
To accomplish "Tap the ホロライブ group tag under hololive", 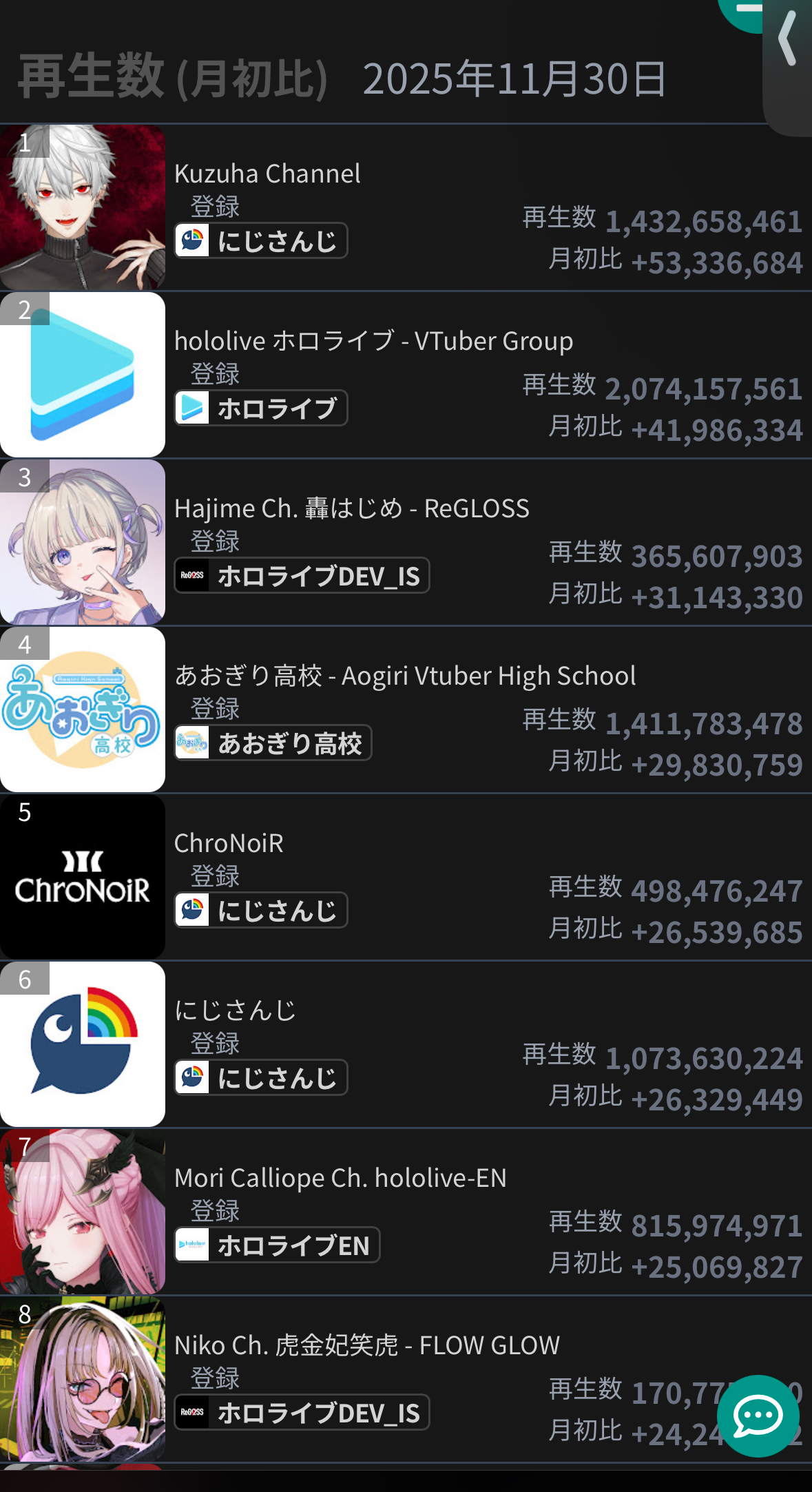I will pos(261,408).
